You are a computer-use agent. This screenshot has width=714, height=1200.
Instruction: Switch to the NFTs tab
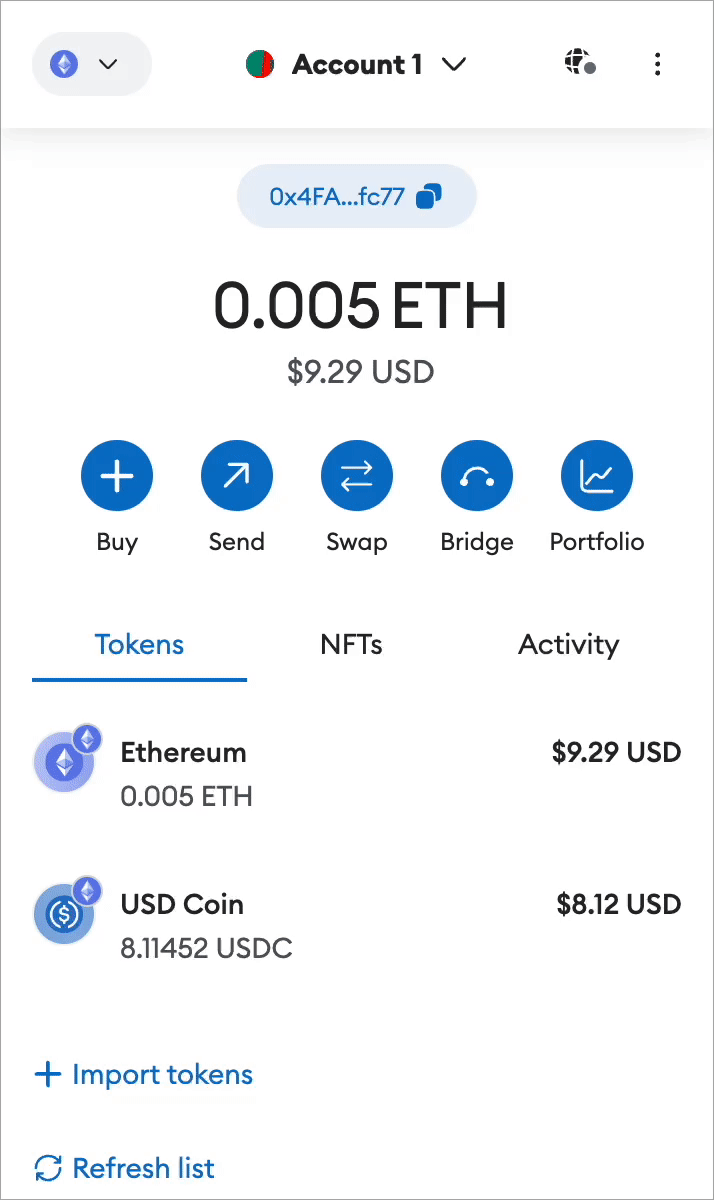[352, 645]
